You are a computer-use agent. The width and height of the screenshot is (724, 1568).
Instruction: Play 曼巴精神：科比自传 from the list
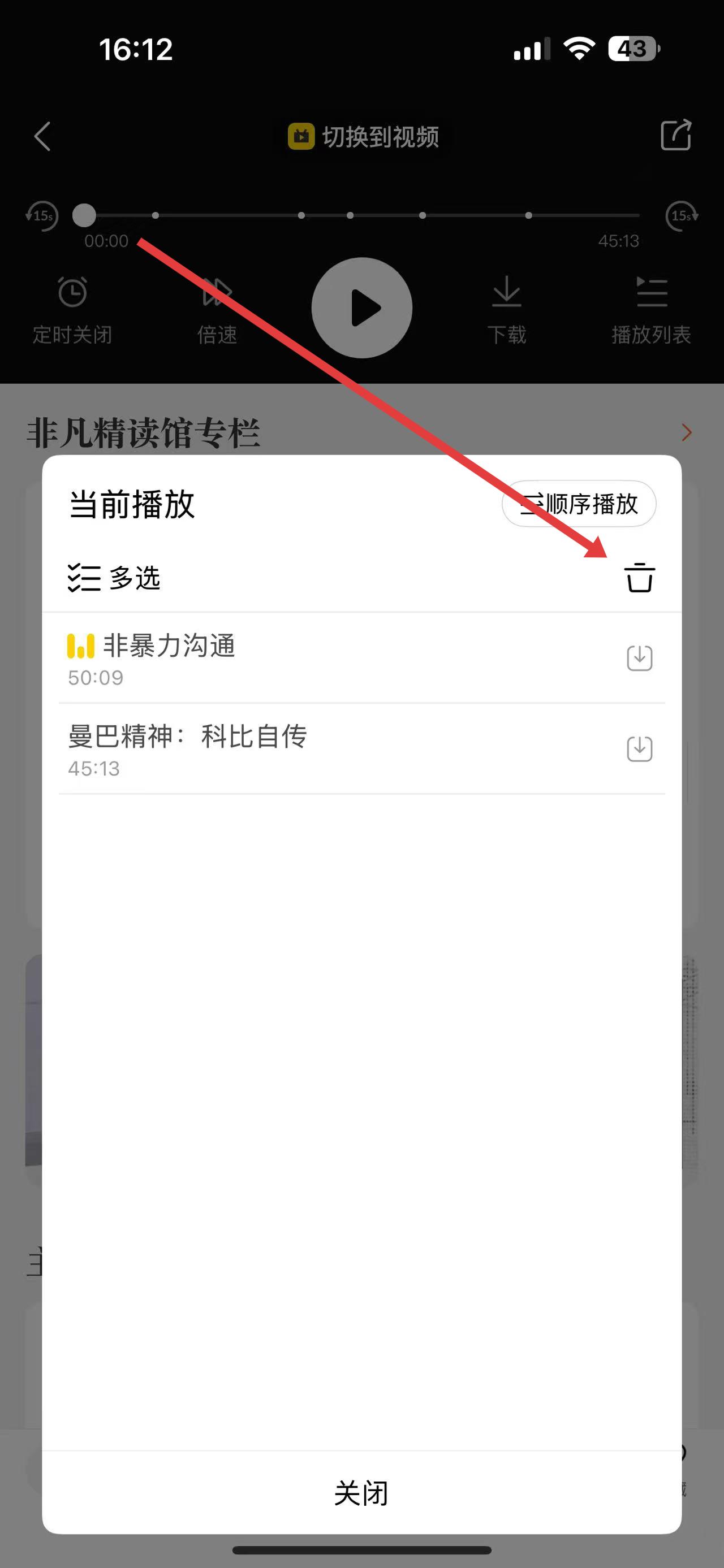188,737
